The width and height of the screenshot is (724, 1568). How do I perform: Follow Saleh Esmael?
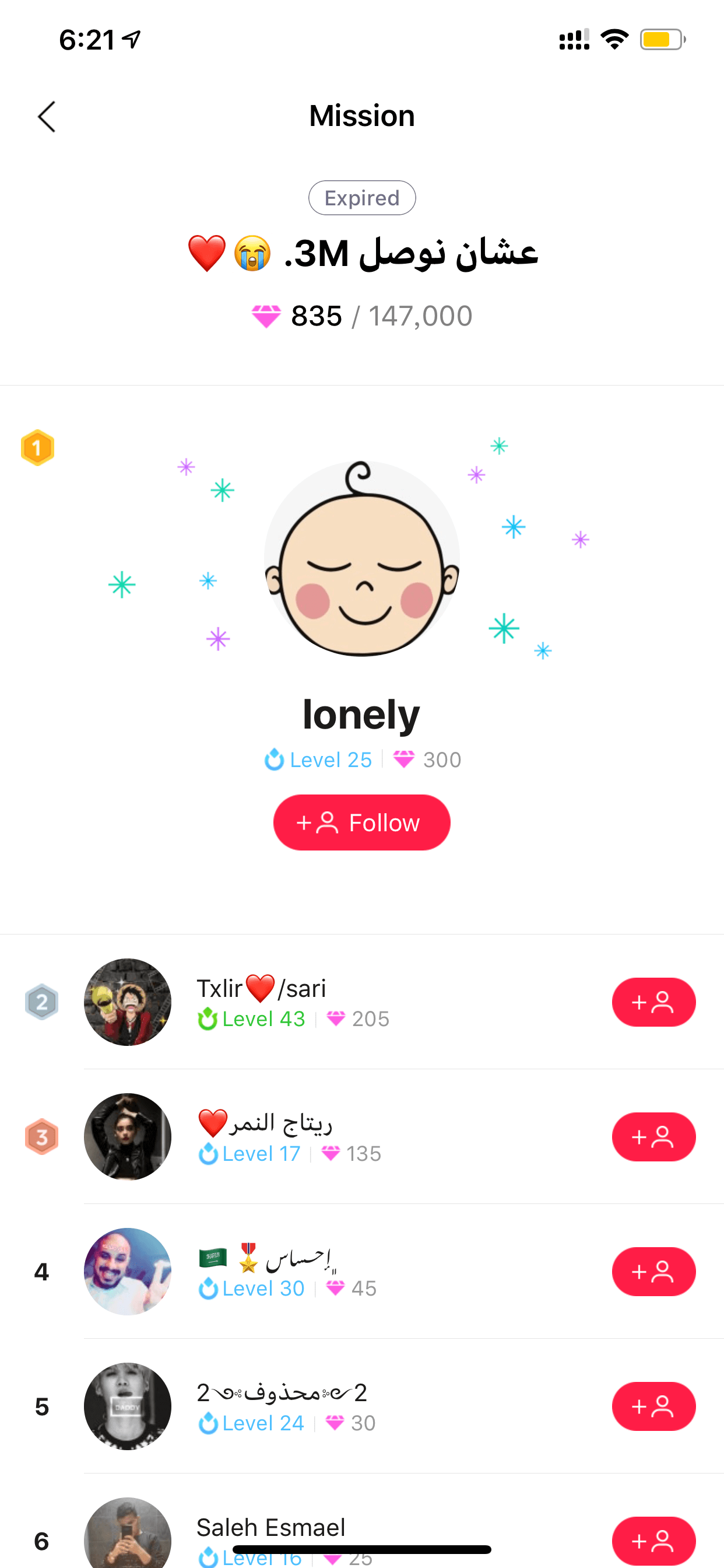[x=653, y=1541]
